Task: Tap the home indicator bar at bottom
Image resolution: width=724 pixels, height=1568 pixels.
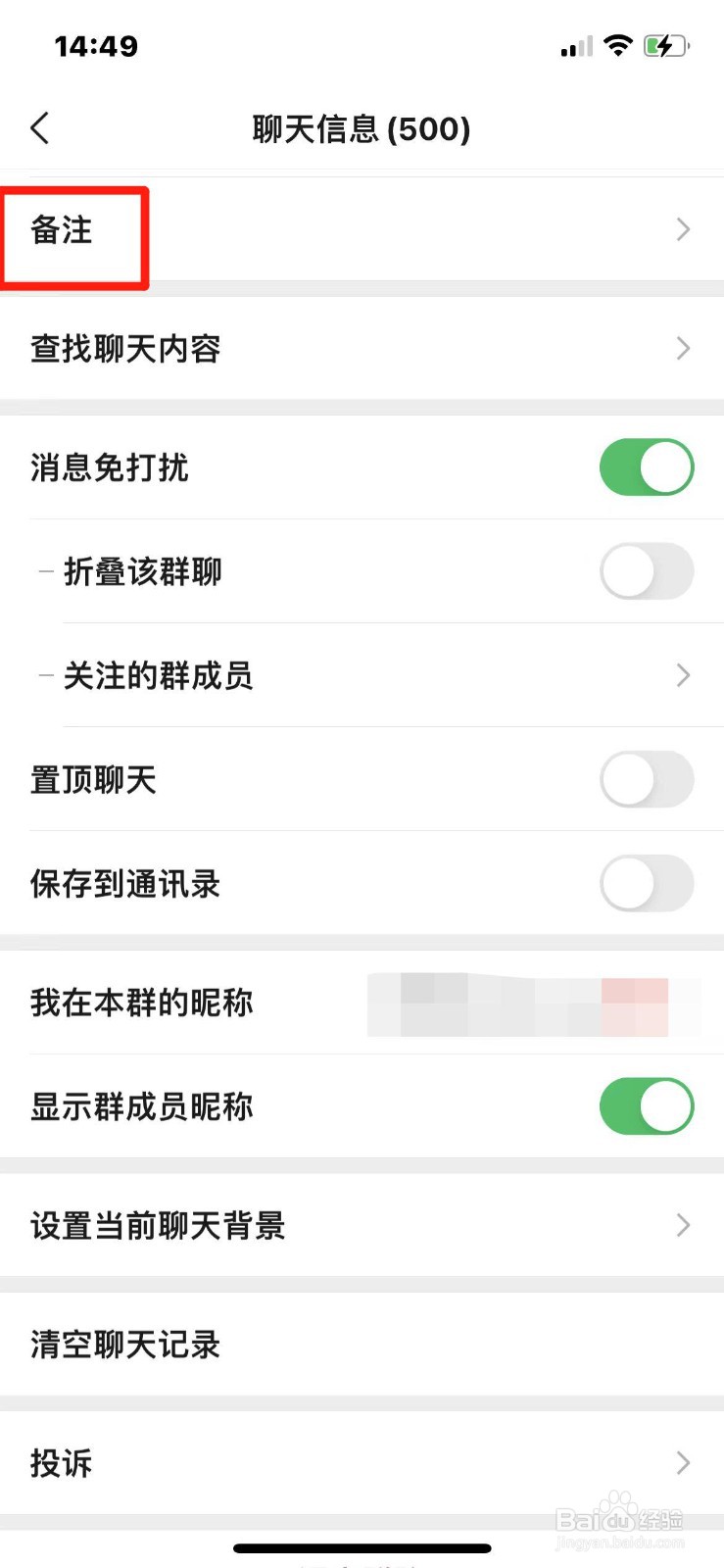Action: (362, 1548)
